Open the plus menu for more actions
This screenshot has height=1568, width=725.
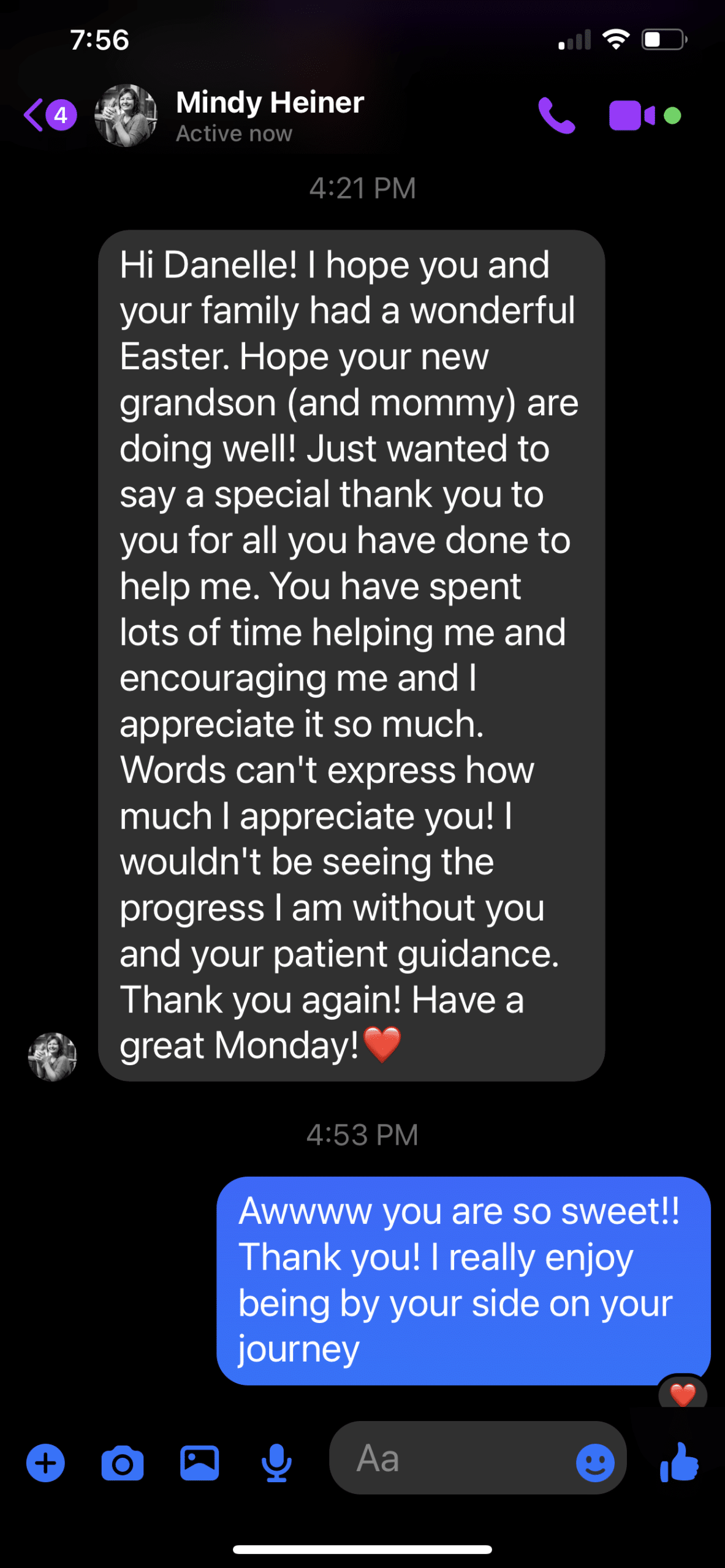(x=45, y=1463)
